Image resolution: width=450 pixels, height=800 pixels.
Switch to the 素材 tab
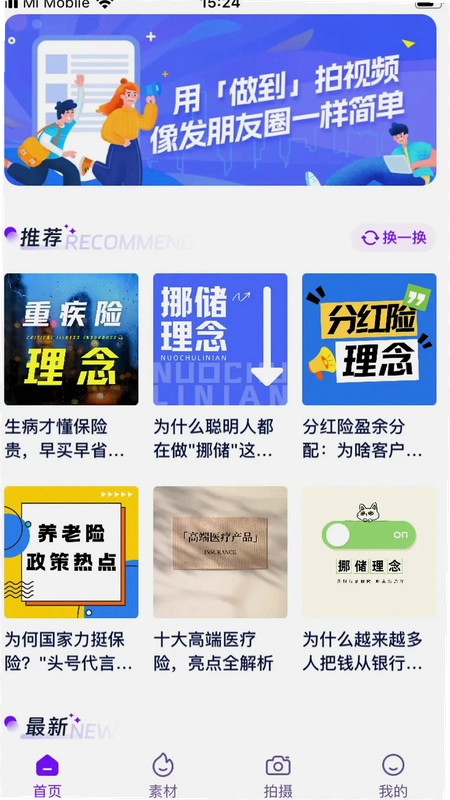pos(163,776)
